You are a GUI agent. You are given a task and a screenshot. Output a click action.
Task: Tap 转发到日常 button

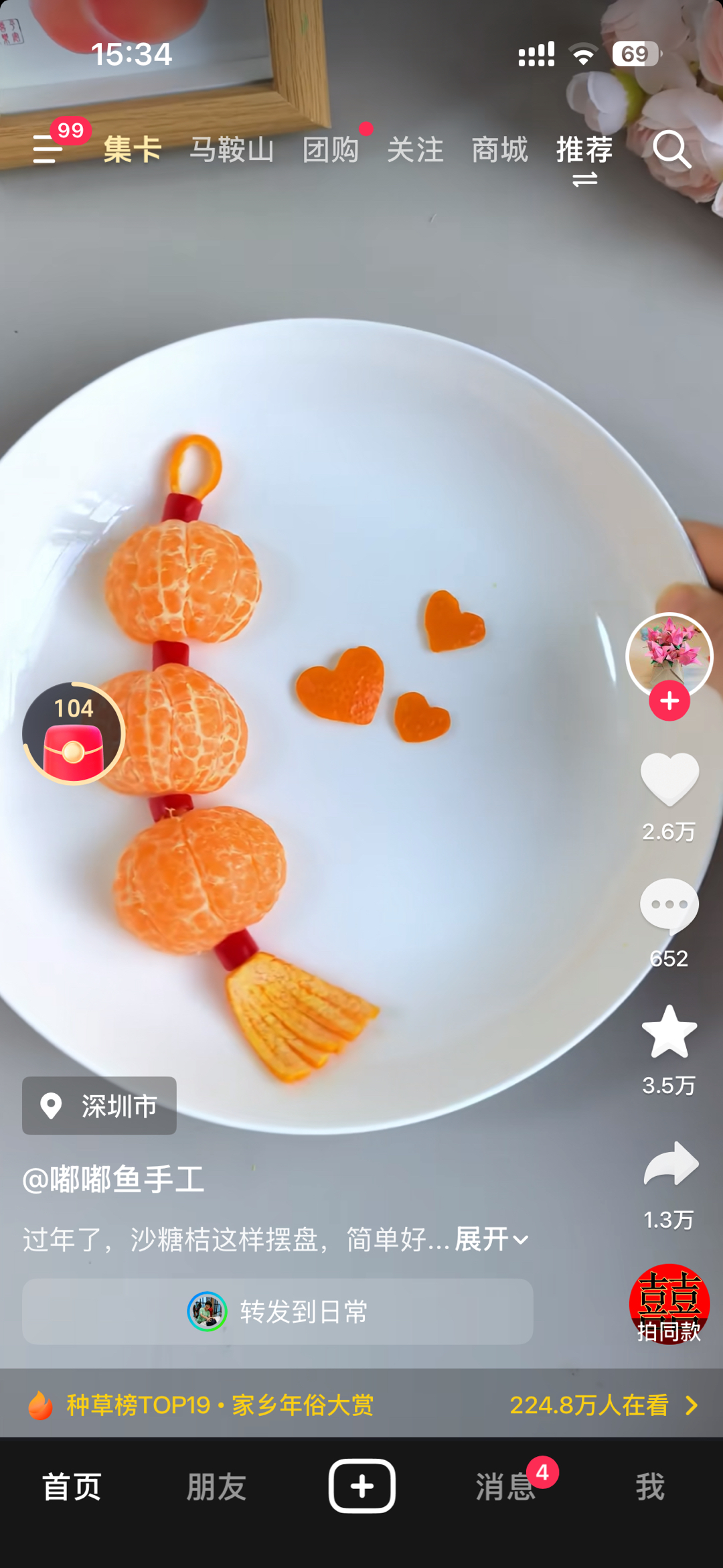point(278,1311)
